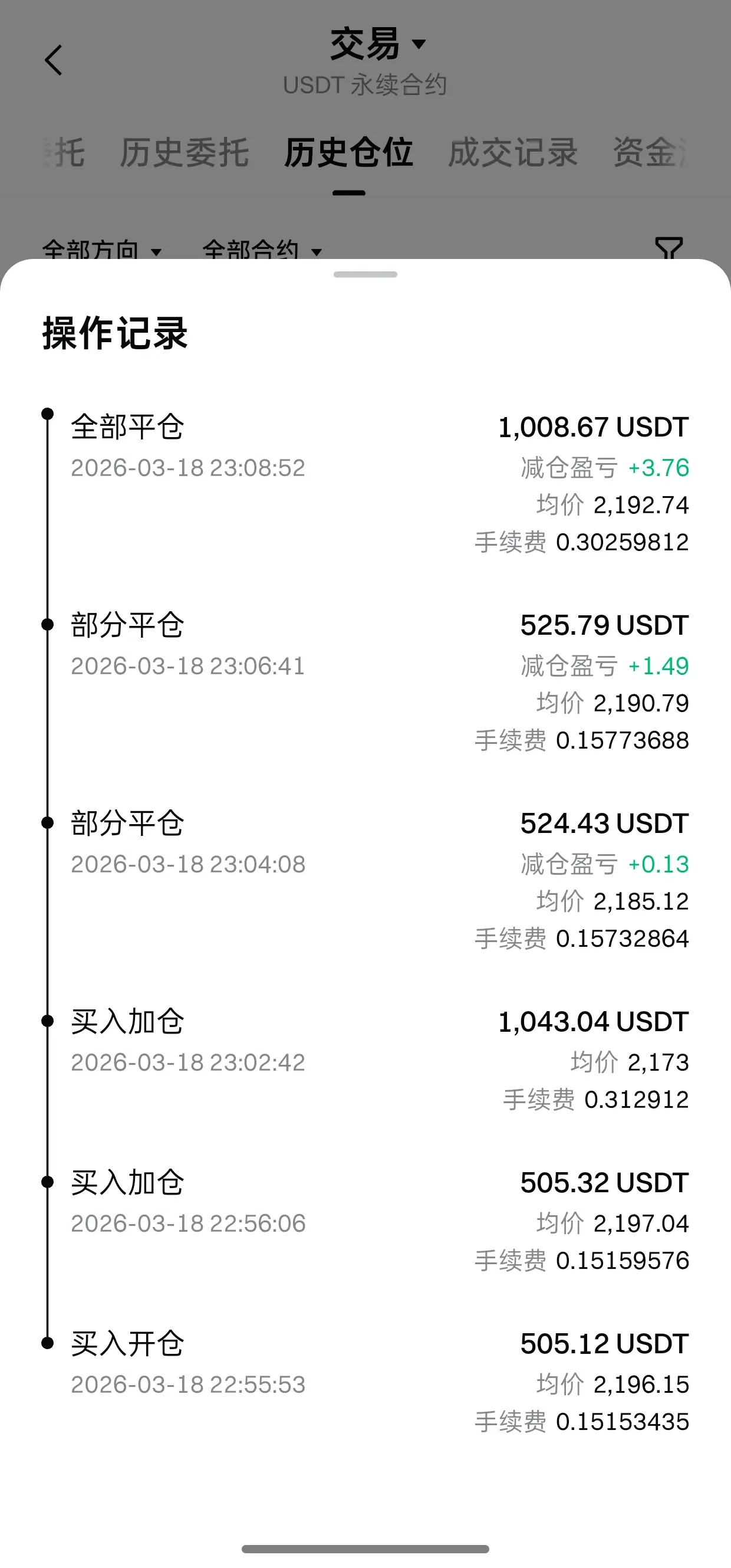Tap the 操作记录 sheet drag handle
The height and width of the screenshot is (1568, 731).
pyautogui.click(x=365, y=274)
